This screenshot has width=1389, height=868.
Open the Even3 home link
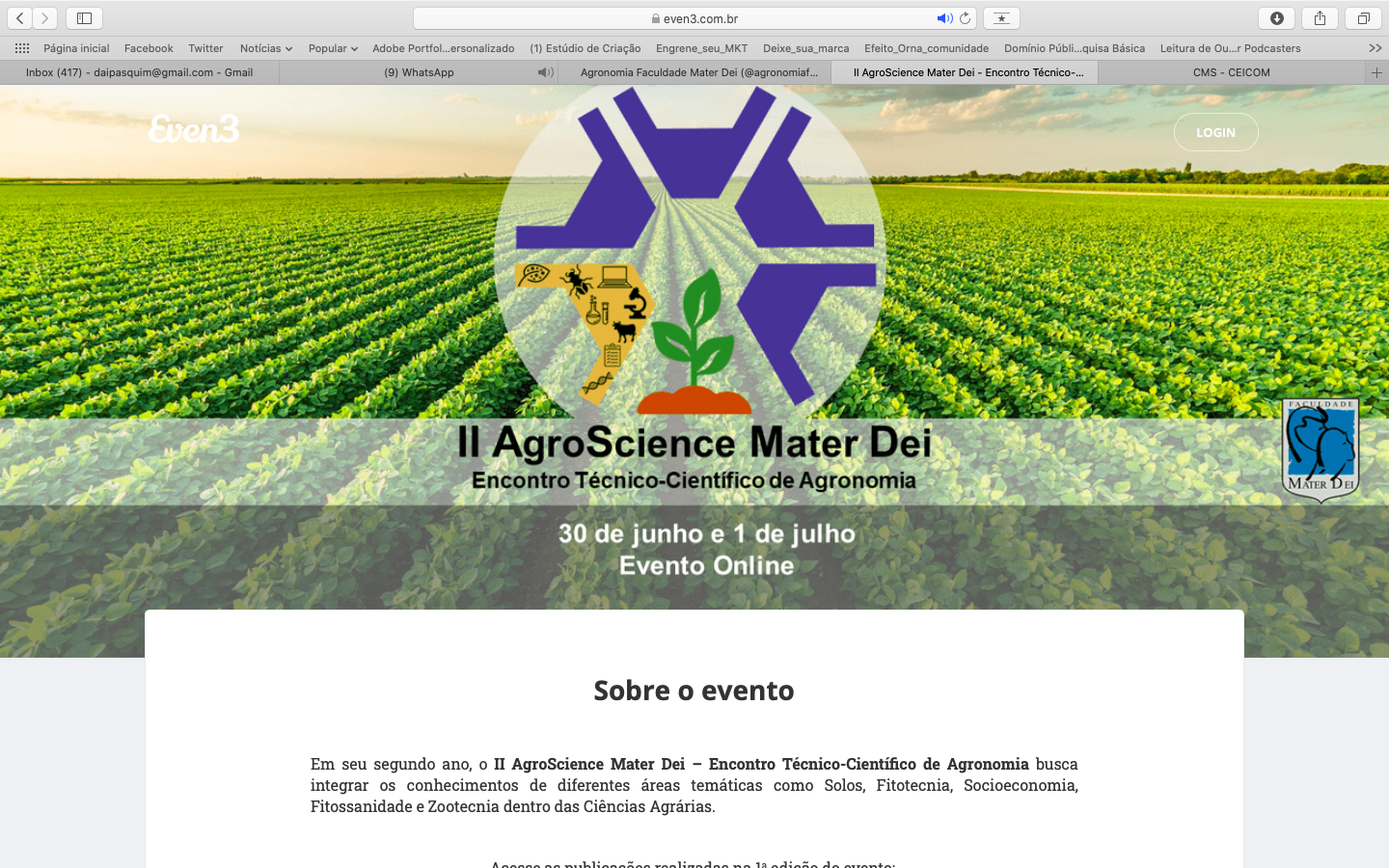tap(194, 129)
